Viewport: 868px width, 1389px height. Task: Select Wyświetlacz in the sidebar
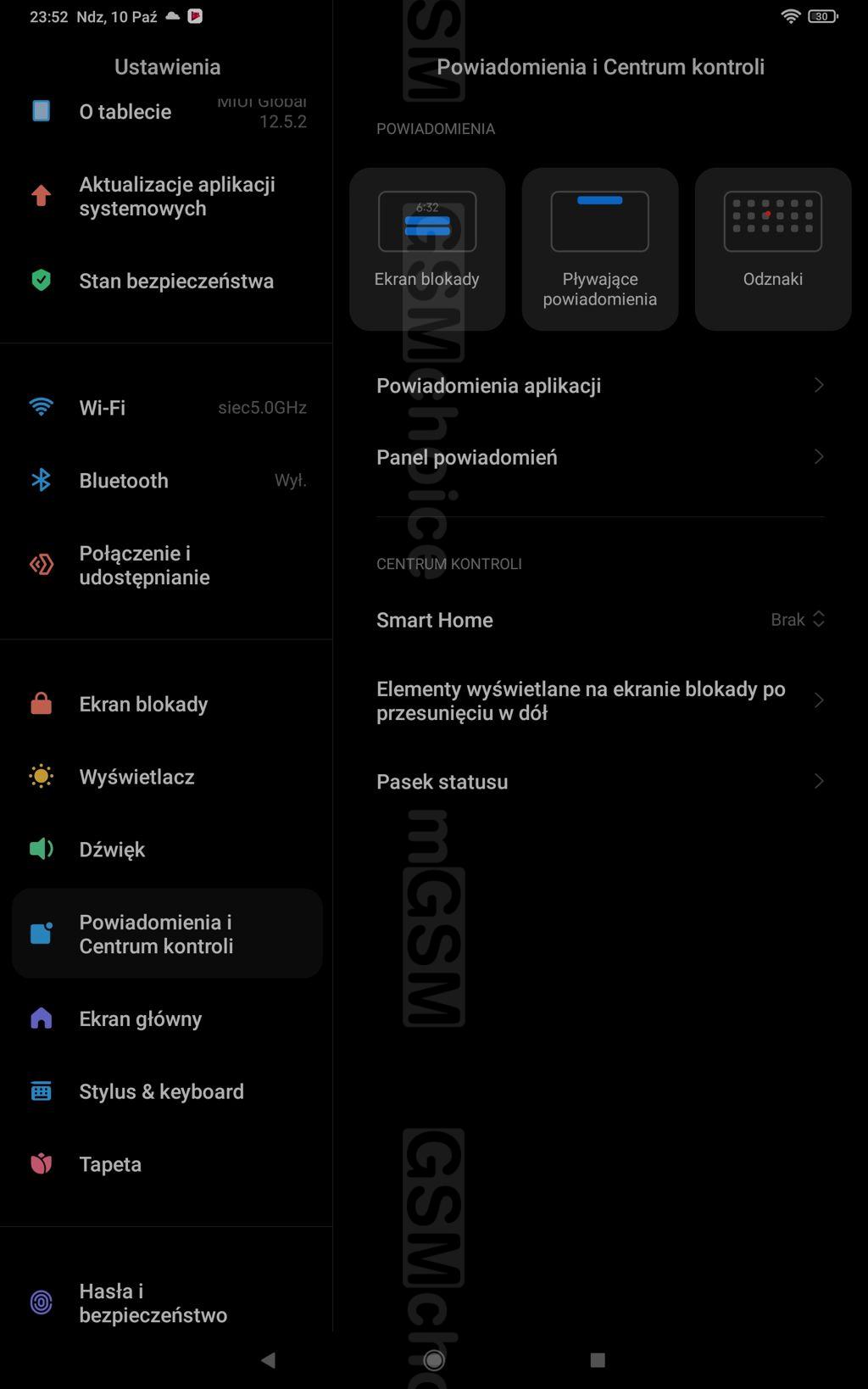[x=166, y=777]
